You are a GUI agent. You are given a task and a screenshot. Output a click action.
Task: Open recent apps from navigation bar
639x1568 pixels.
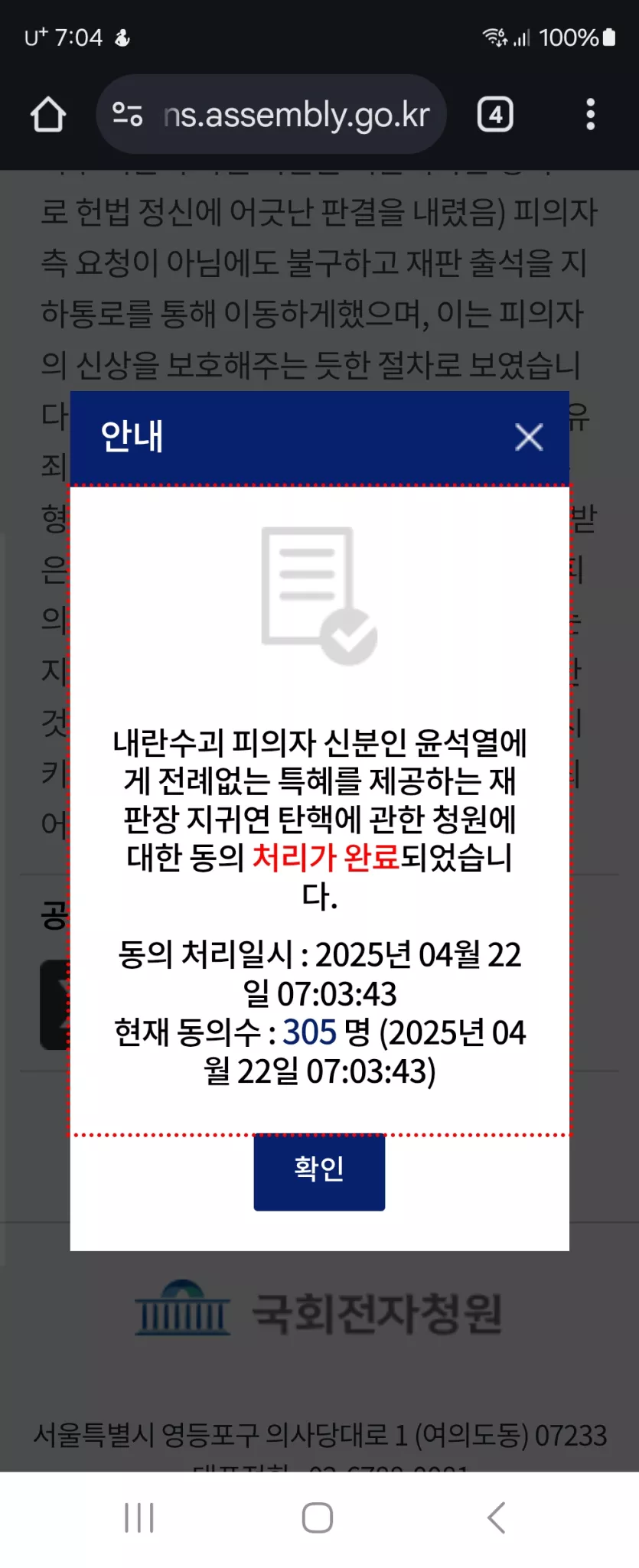(139, 1517)
